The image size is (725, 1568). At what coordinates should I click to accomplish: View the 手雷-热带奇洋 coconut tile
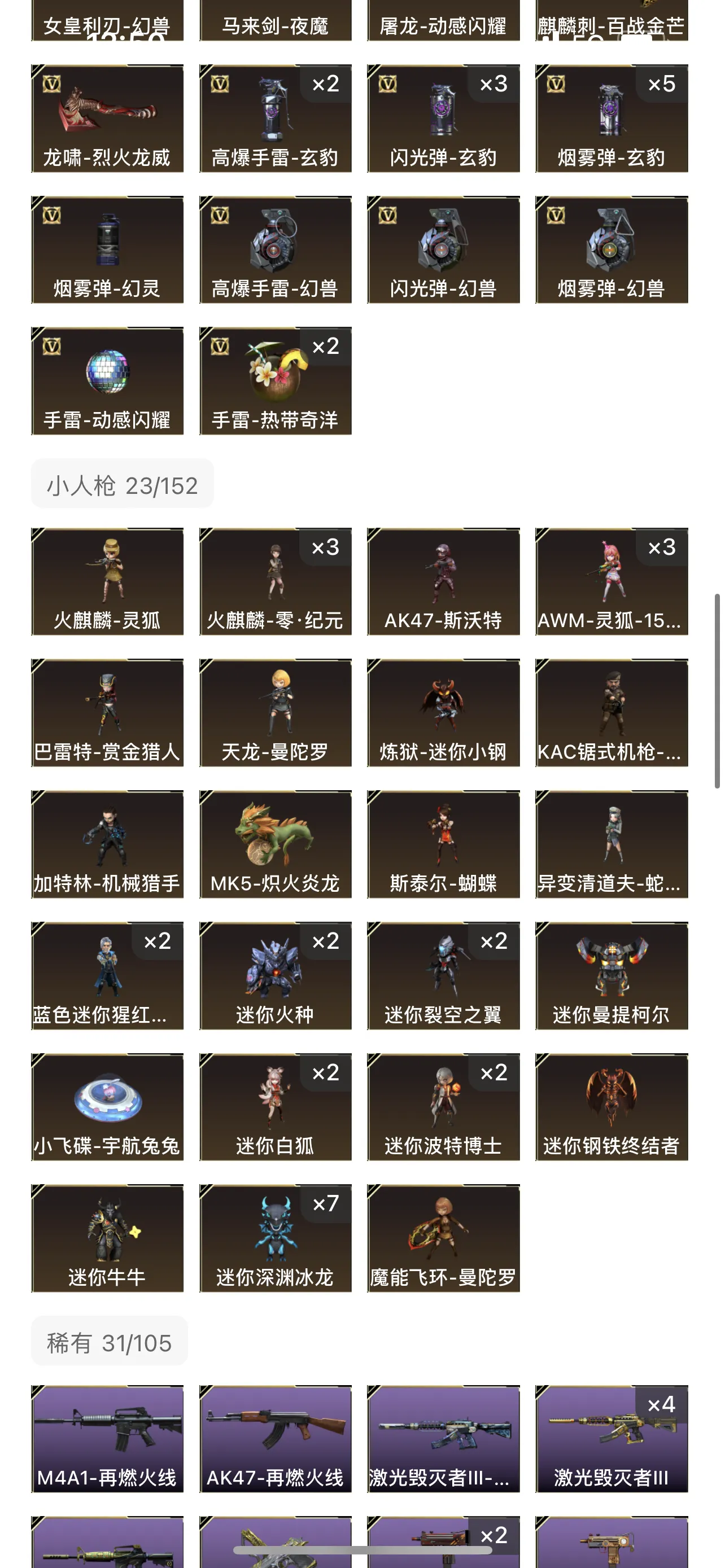click(x=275, y=381)
